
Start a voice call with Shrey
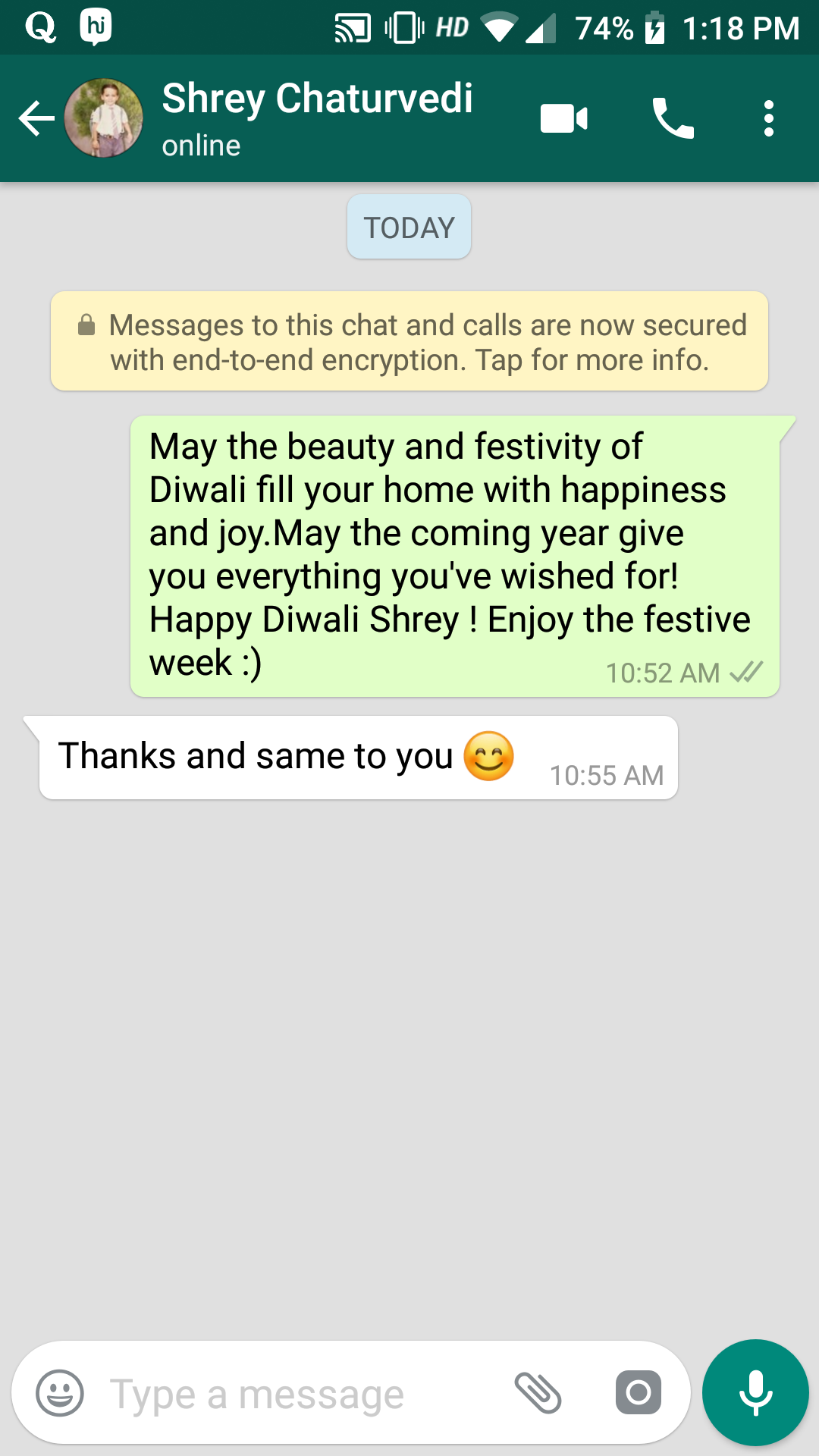[673, 119]
